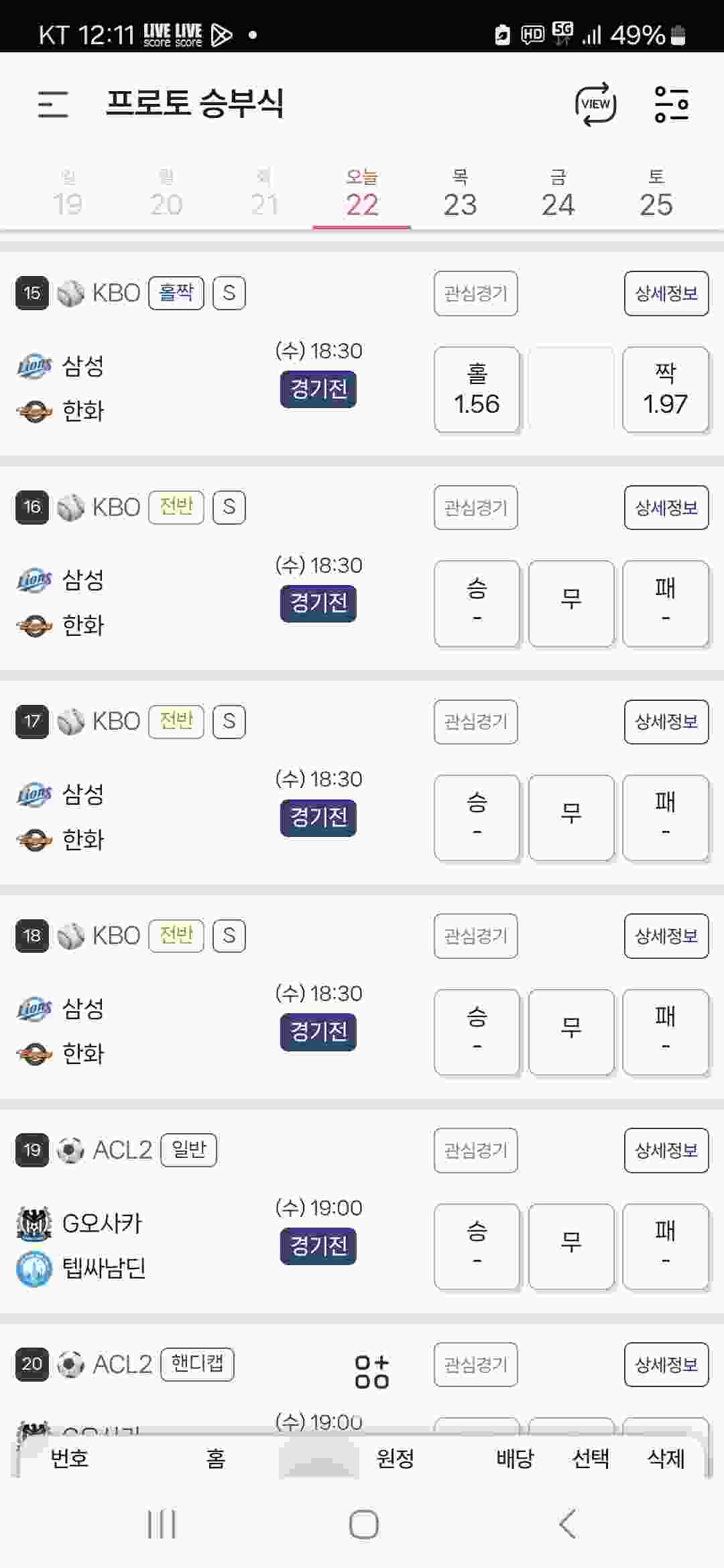Add game 18 to 관심경기
This screenshot has width=724, height=1568.
[x=475, y=936]
